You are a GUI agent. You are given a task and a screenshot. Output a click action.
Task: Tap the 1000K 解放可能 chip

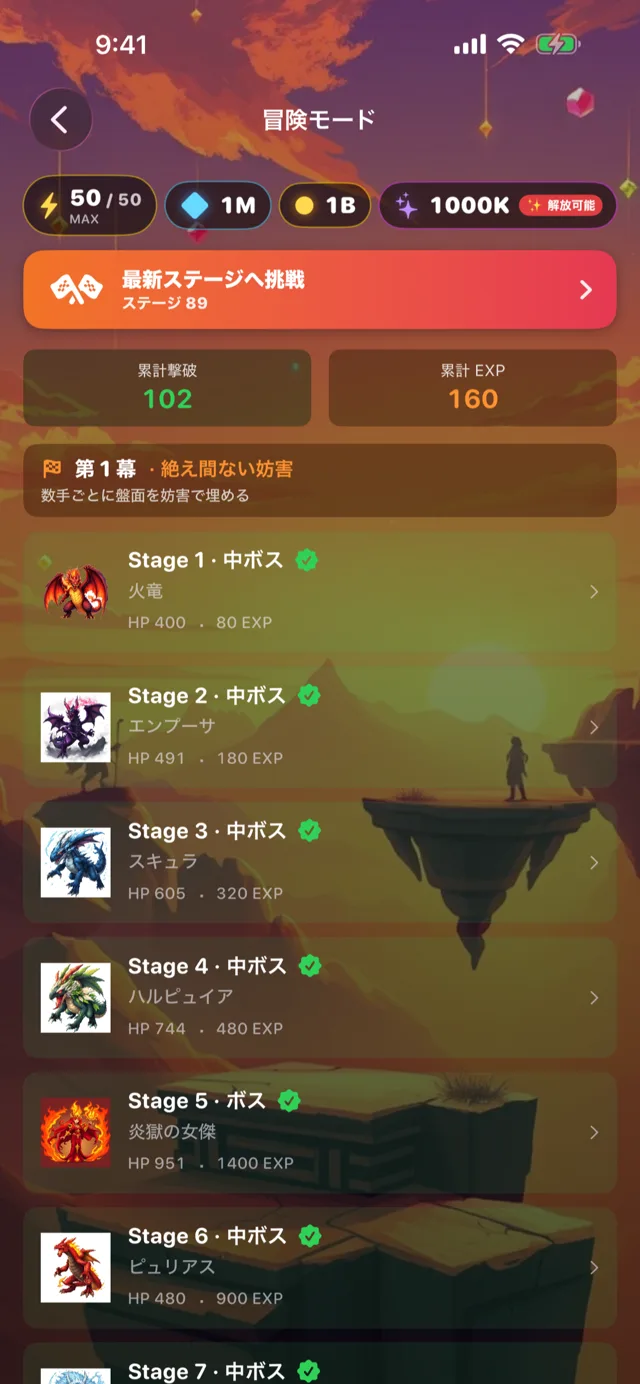[x=498, y=206]
